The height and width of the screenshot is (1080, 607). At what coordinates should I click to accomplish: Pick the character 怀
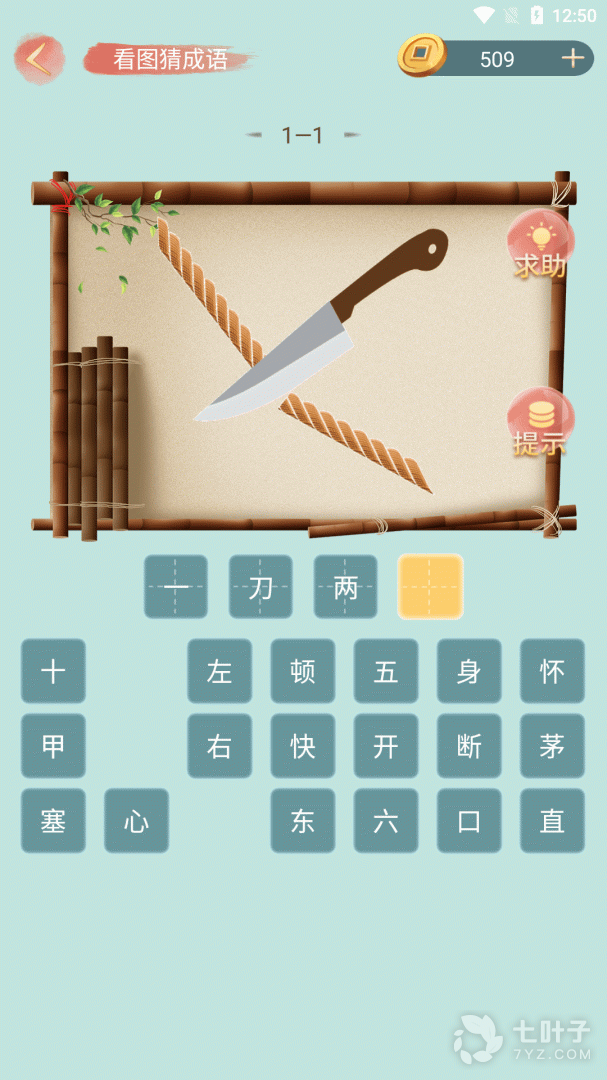pyautogui.click(x=552, y=671)
